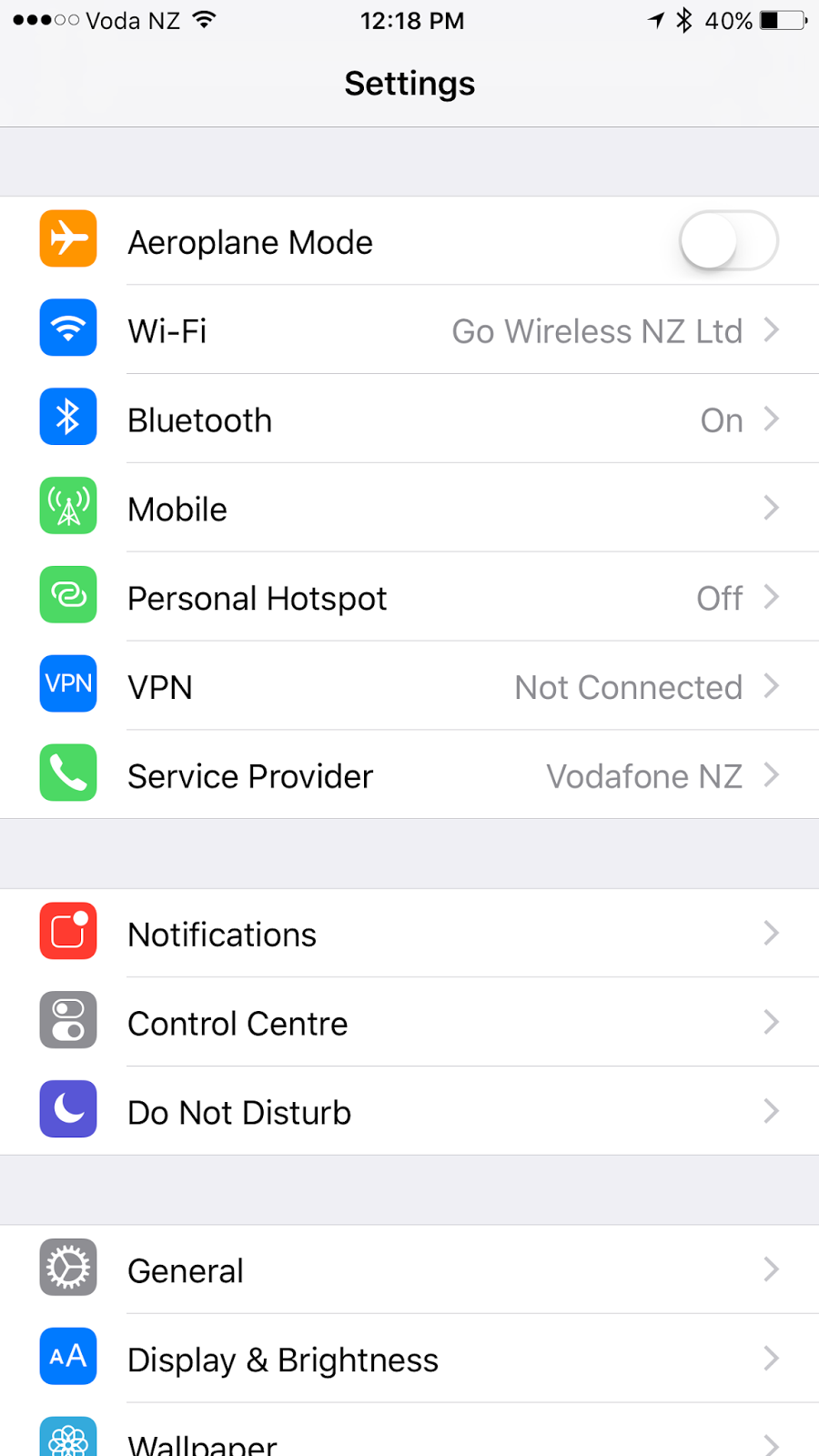
Task: Open Bluetooth settings
Action: click(x=409, y=420)
